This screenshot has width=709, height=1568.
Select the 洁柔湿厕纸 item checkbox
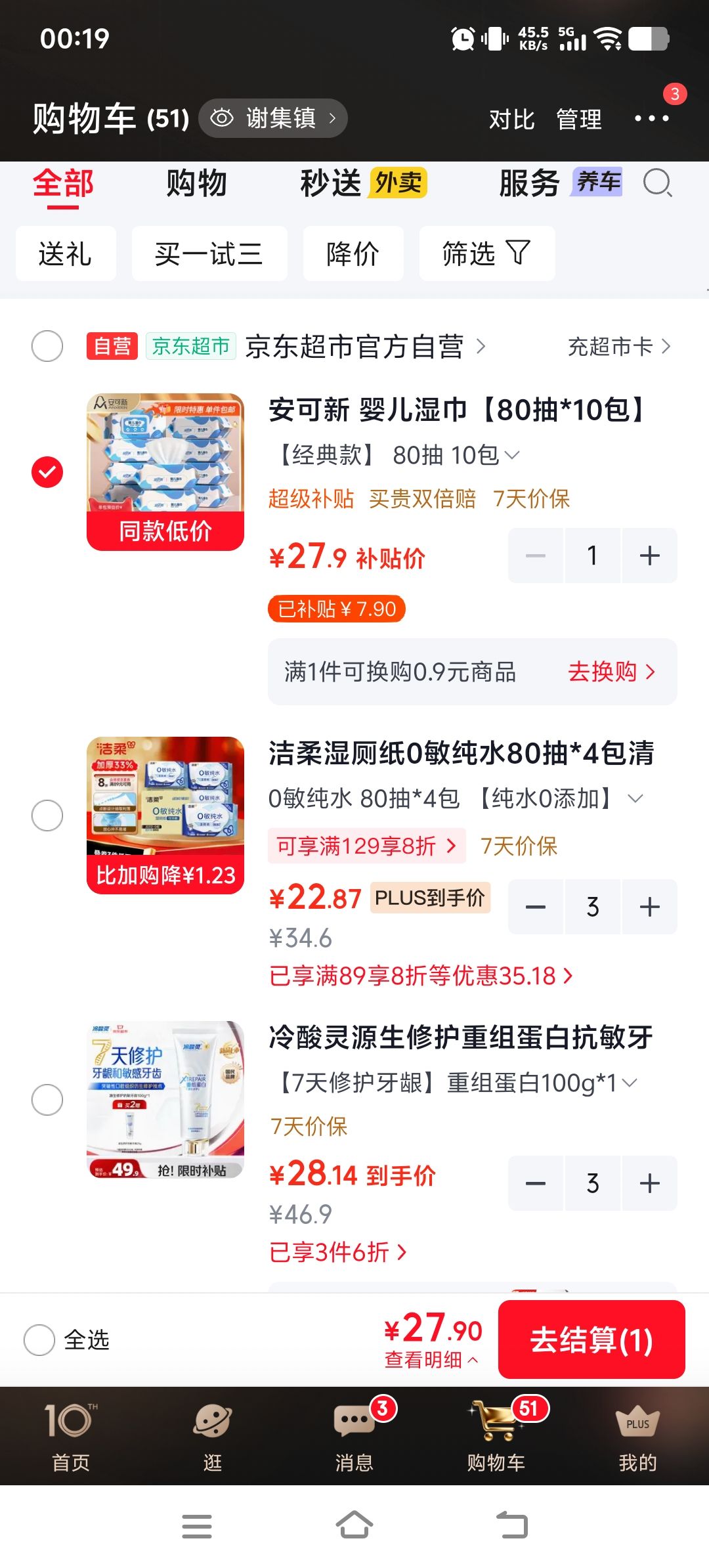coord(47,816)
